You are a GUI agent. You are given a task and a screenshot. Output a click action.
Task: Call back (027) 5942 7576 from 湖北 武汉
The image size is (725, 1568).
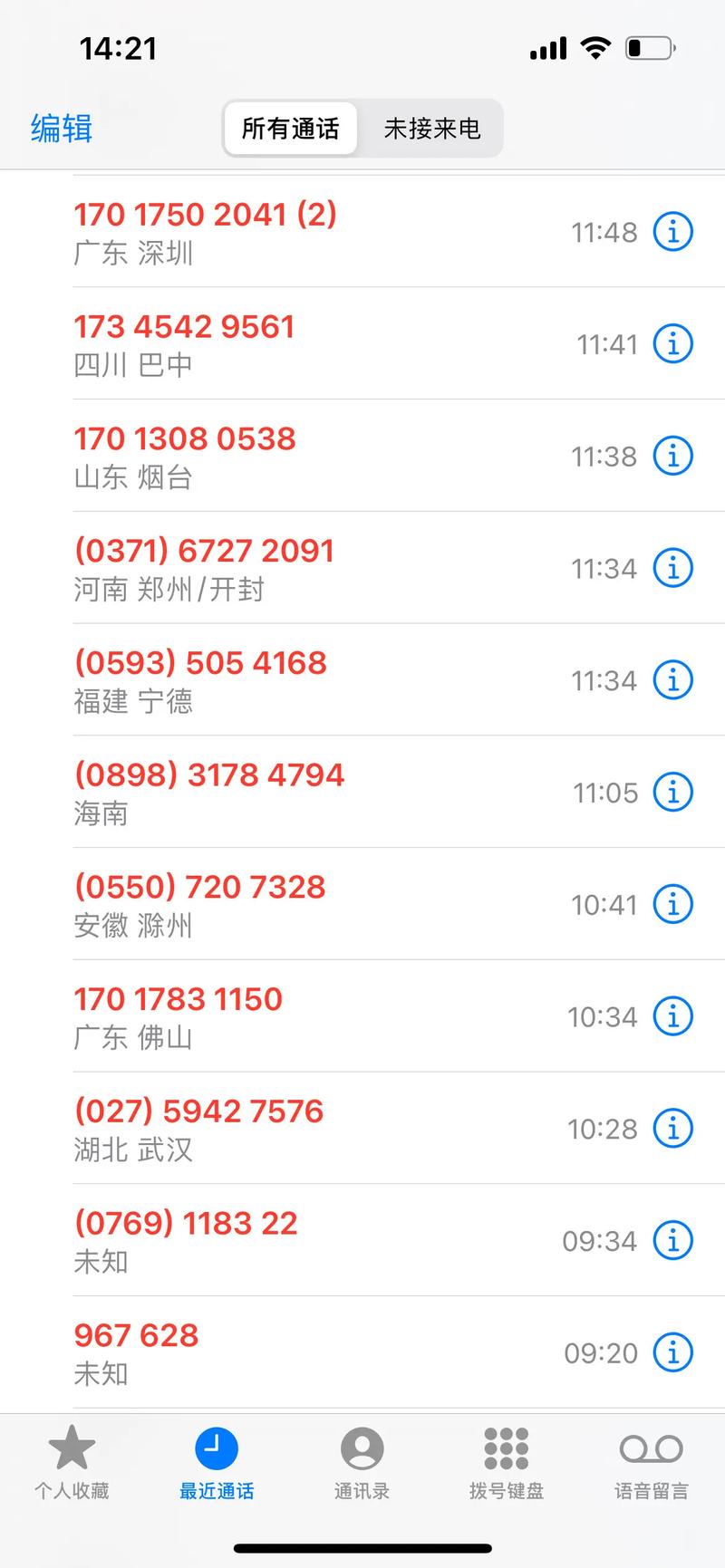tap(272, 1129)
